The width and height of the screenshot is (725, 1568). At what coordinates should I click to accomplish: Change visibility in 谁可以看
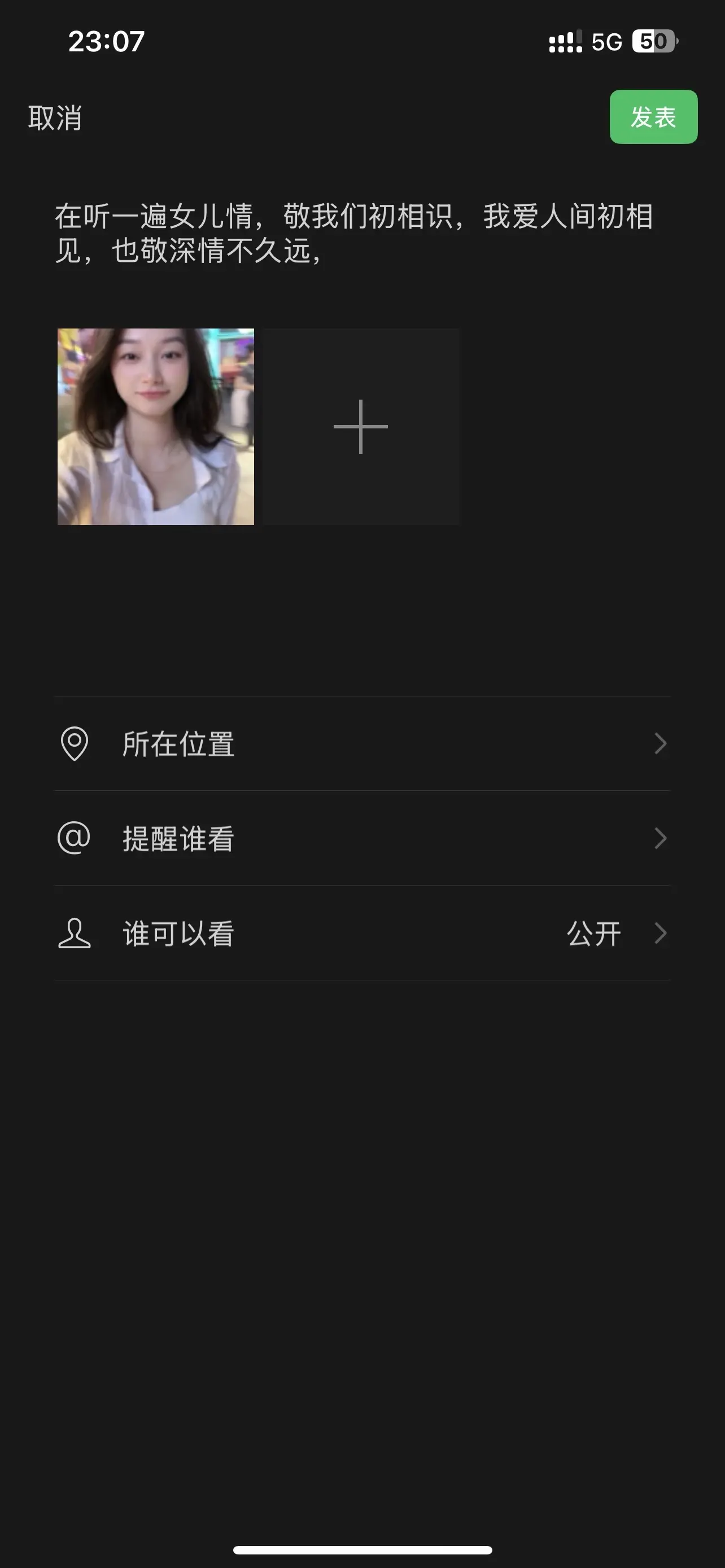362,933
